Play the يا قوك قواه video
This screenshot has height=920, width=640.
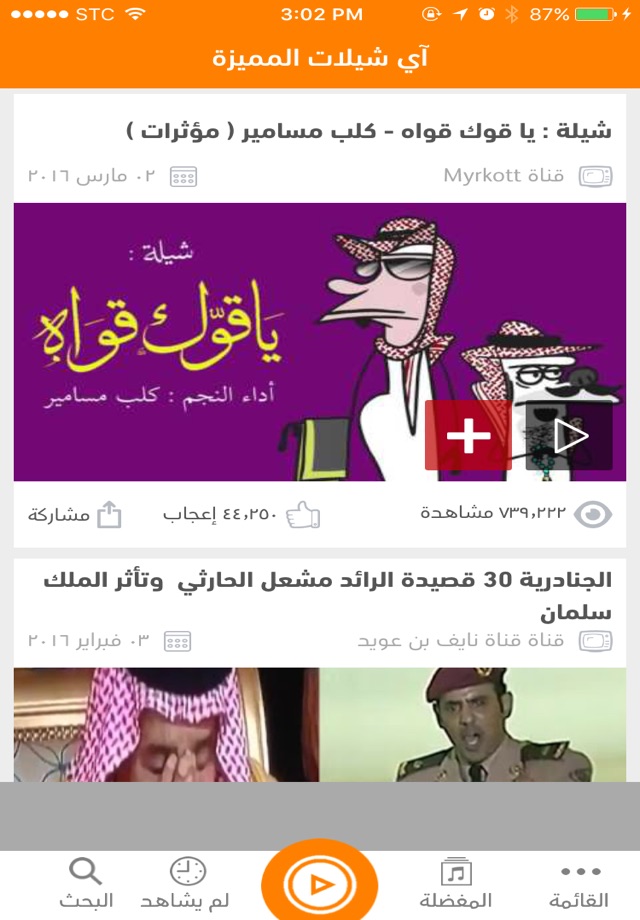(569, 435)
